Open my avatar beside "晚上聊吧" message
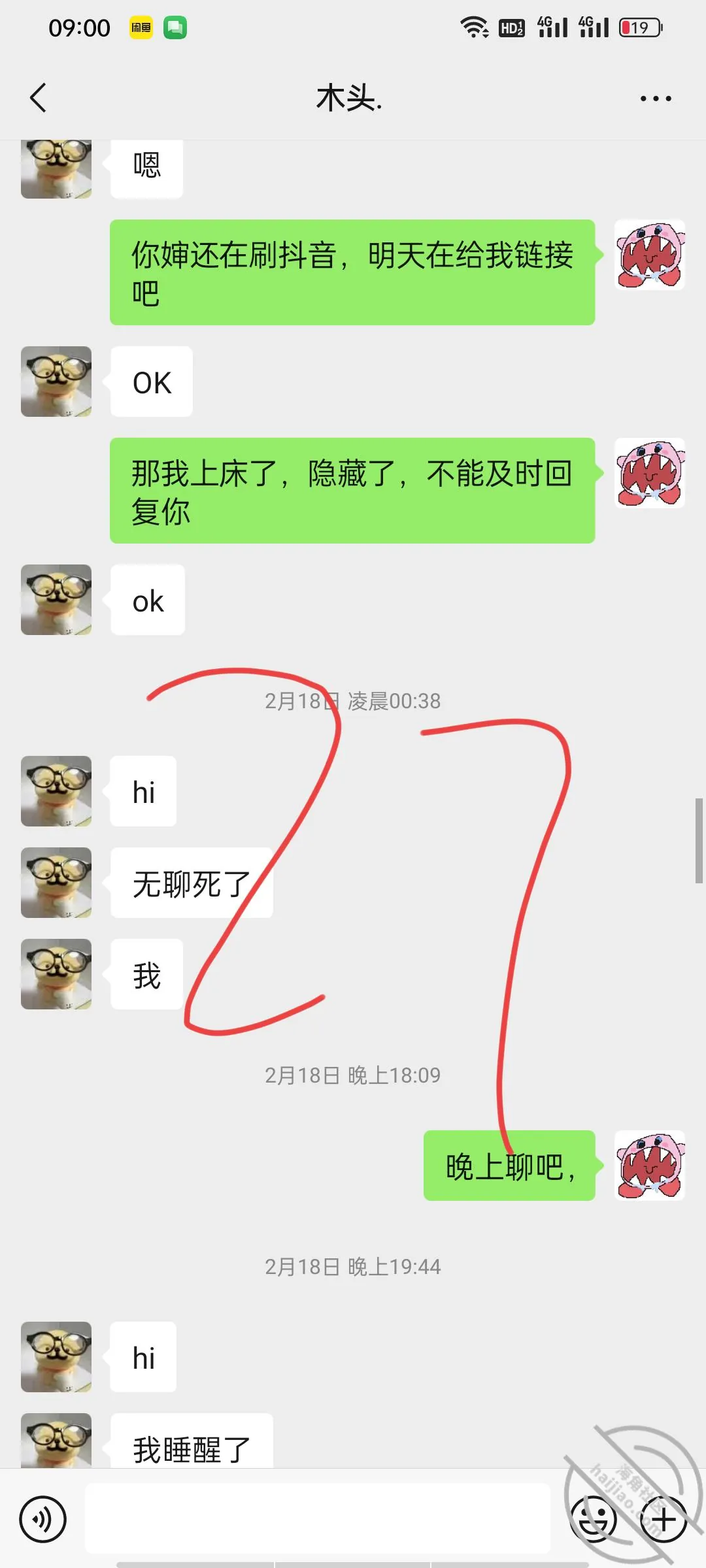This screenshot has height=1568, width=706. click(650, 1166)
